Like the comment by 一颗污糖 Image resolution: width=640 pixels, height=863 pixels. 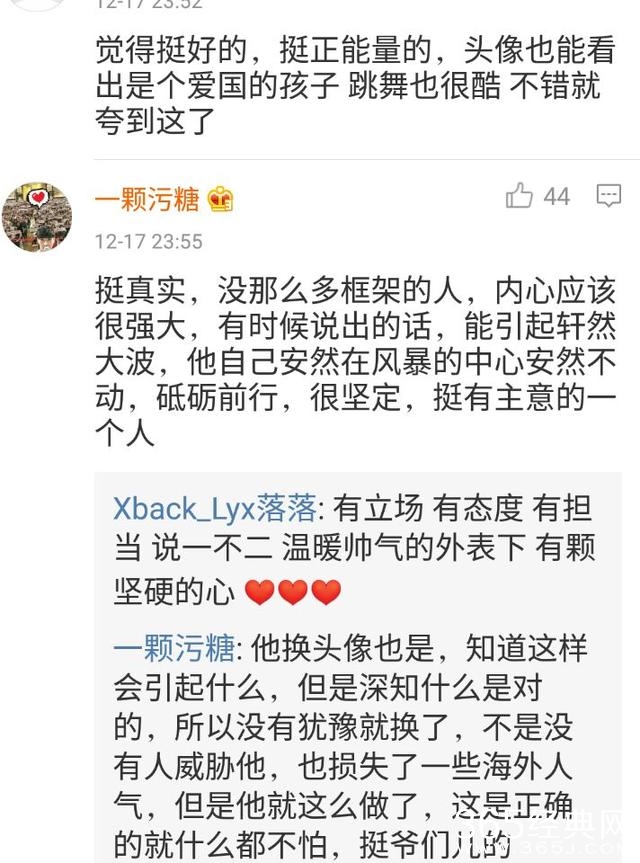[520, 196]
